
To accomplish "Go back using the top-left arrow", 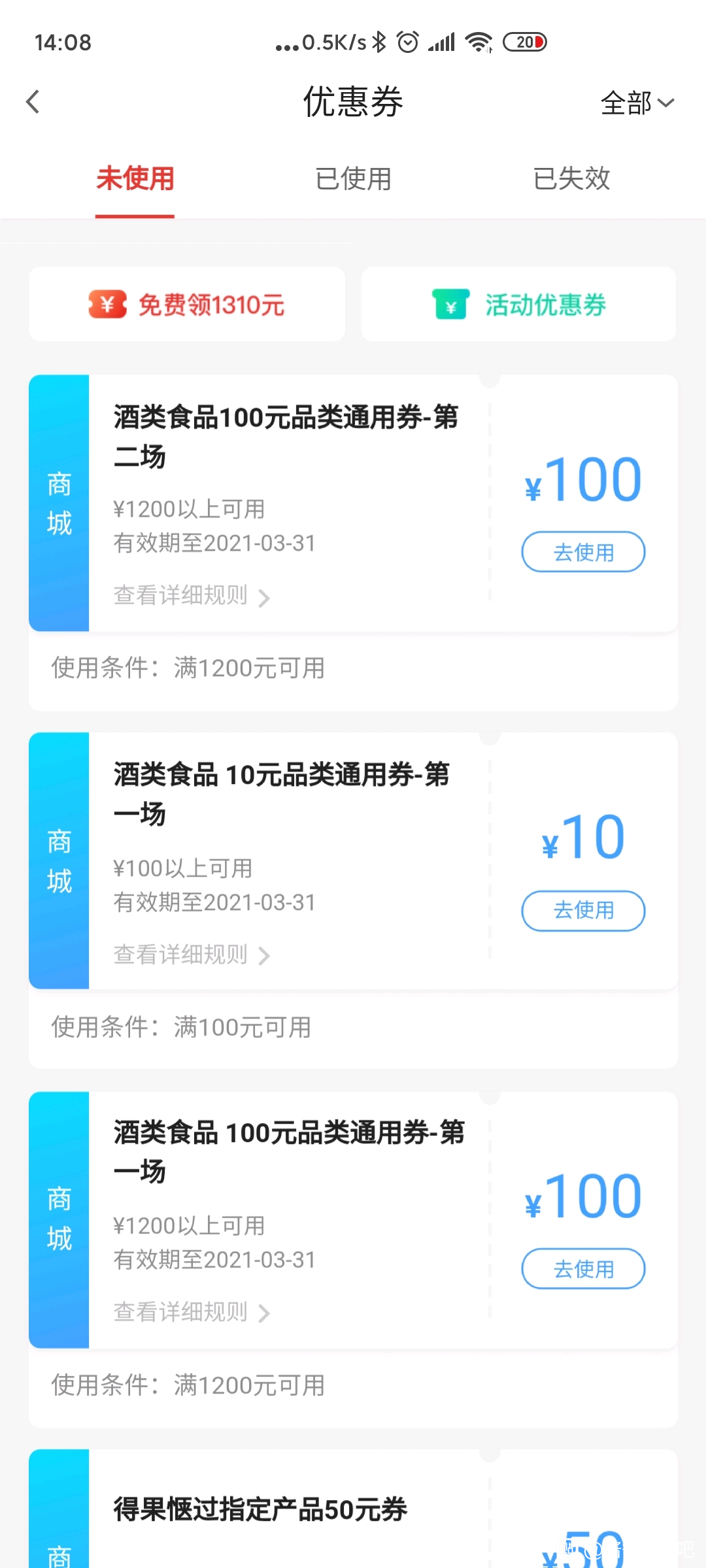I will (x=33, y=102).
